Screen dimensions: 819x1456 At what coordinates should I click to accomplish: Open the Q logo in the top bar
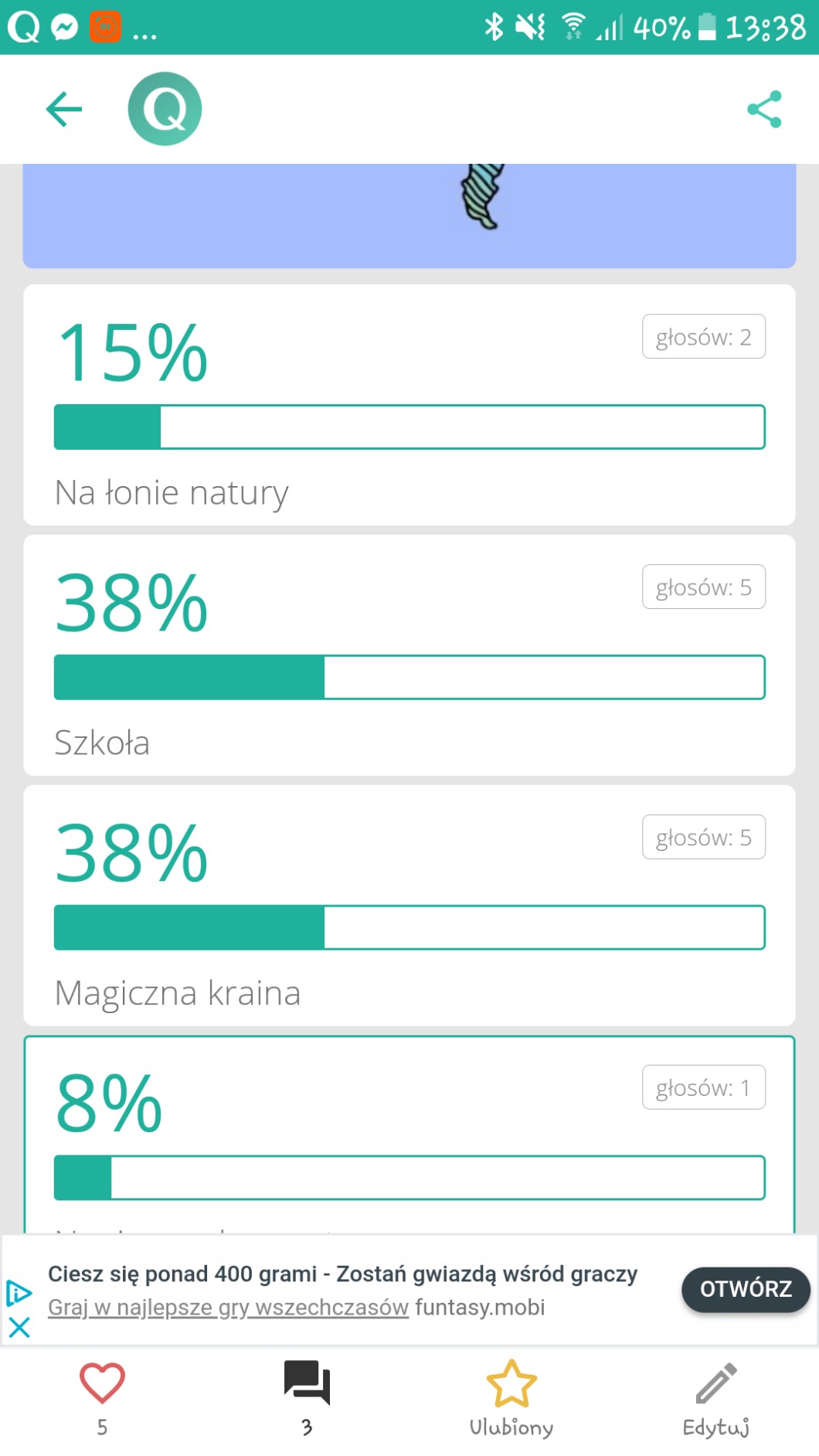(165, 109)
